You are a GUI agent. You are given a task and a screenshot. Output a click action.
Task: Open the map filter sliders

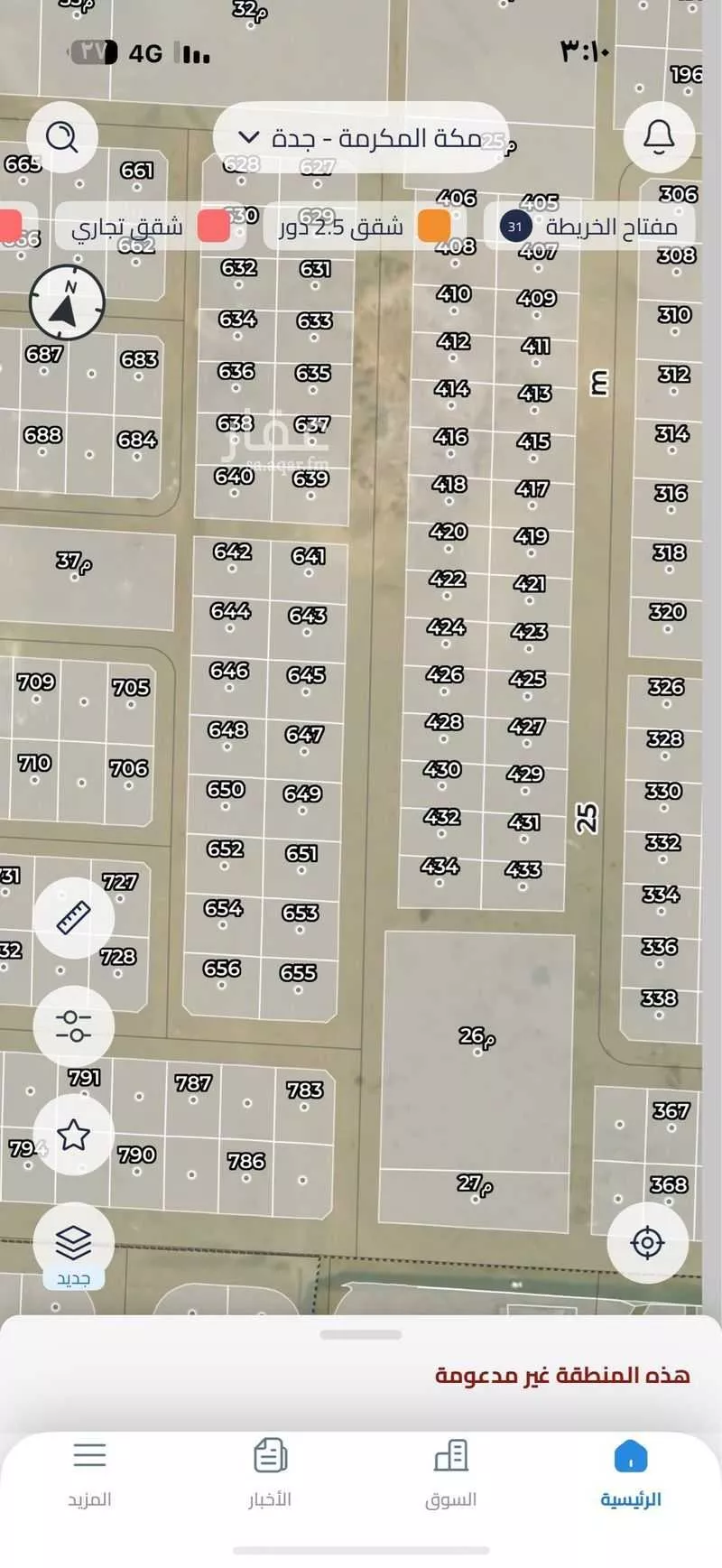click(73, 1026)
